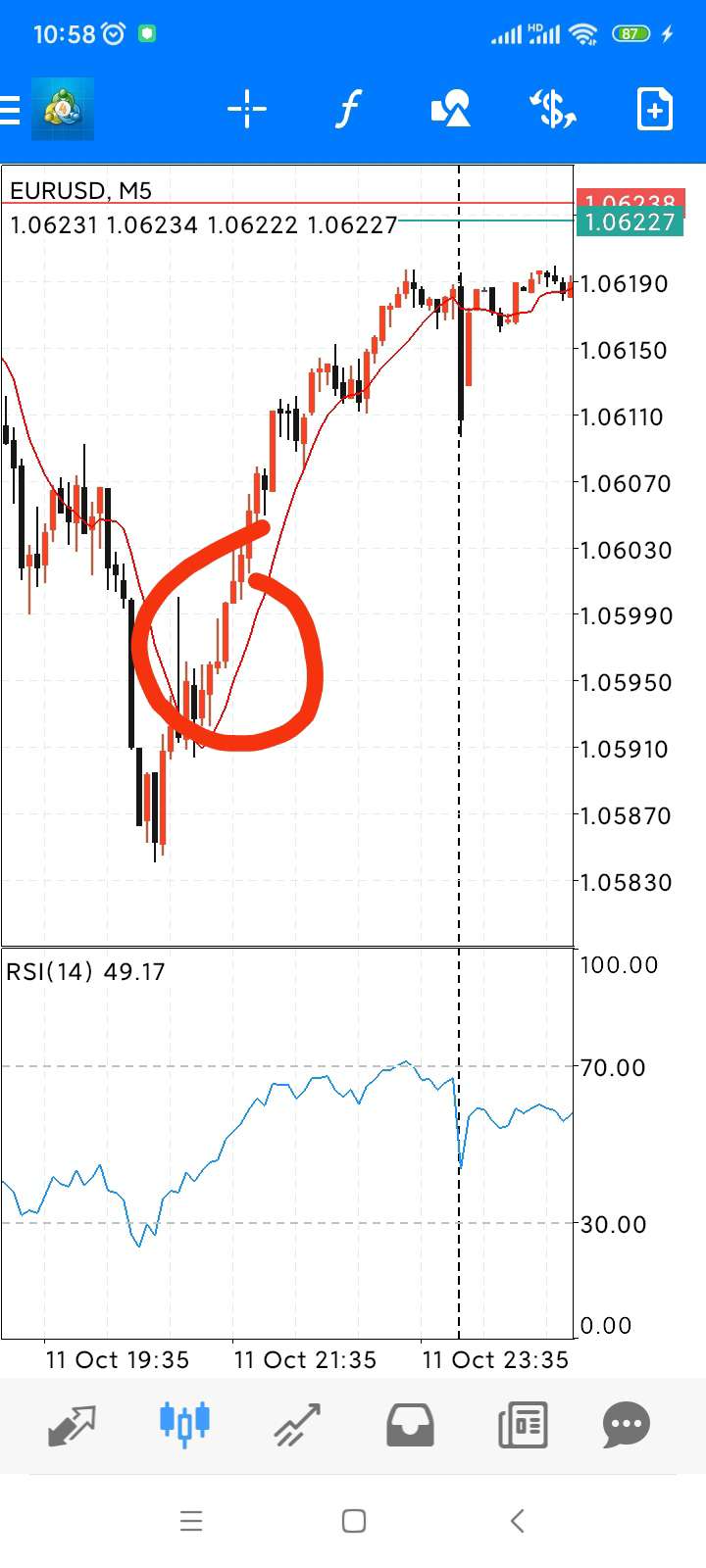Open the Chat messages tab
Viewport: 706px width, 1568px height.
click(626, 1424)
